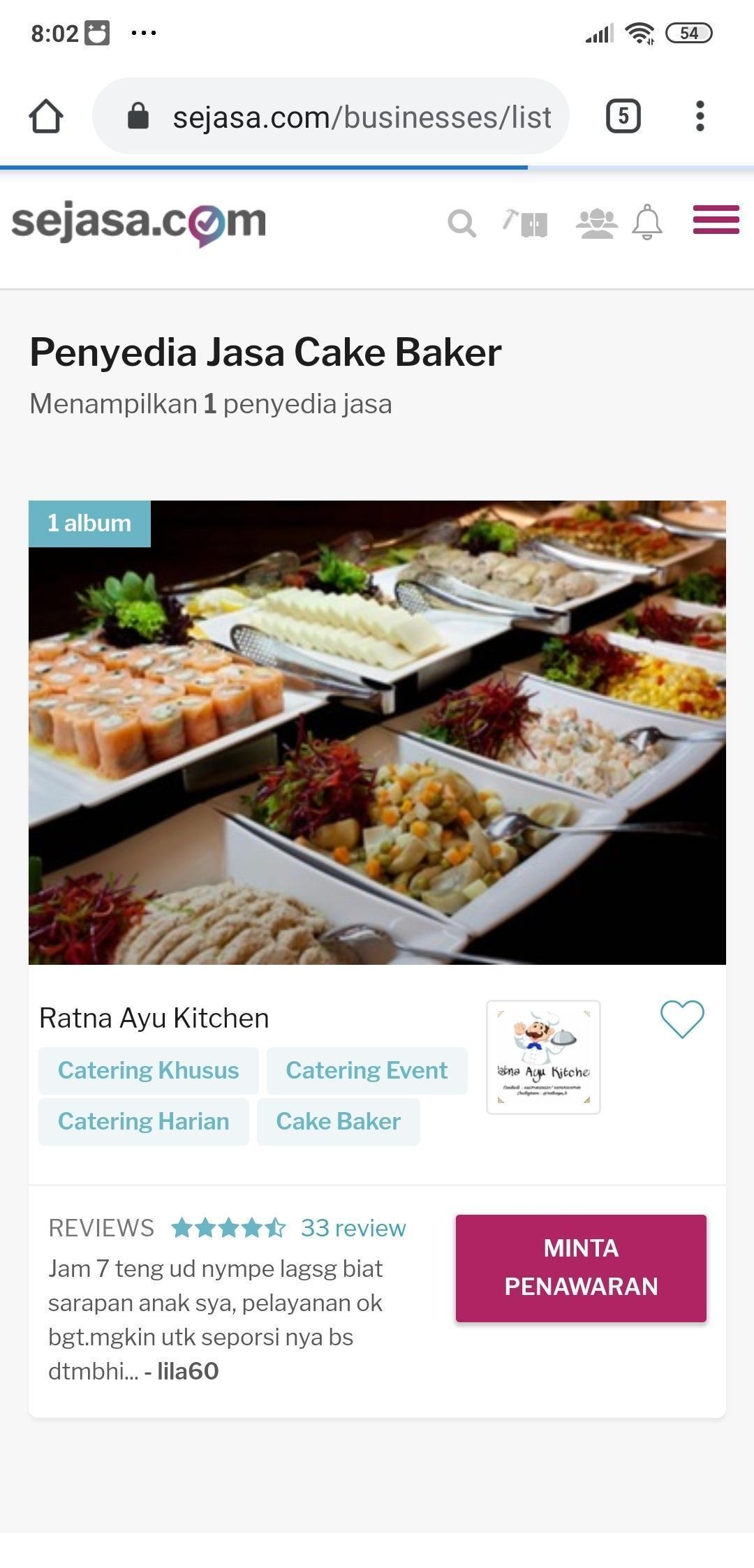Open the people group icon
754x1568 pixels.
click(x=596, y=224)
